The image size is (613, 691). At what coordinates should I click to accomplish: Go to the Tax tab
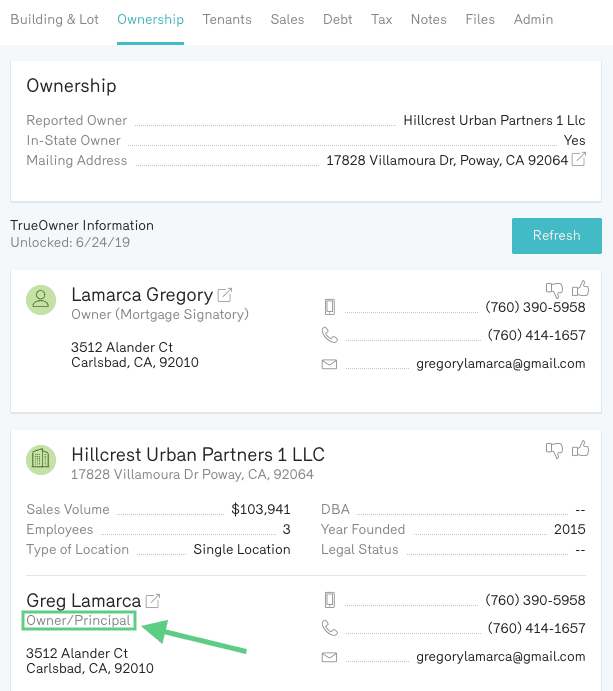[x=381, y=20]
